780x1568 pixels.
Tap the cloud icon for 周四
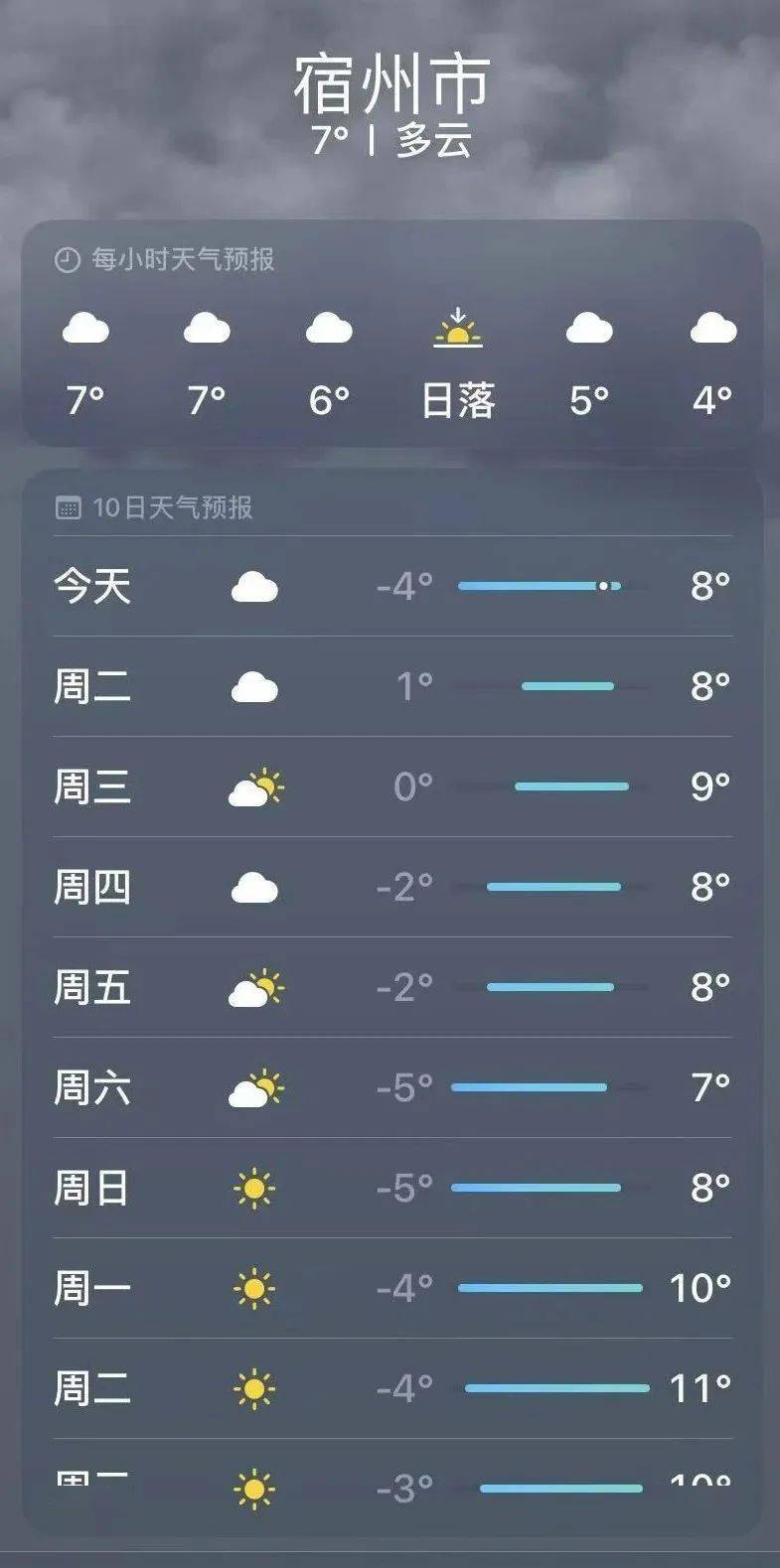(255, 887)
